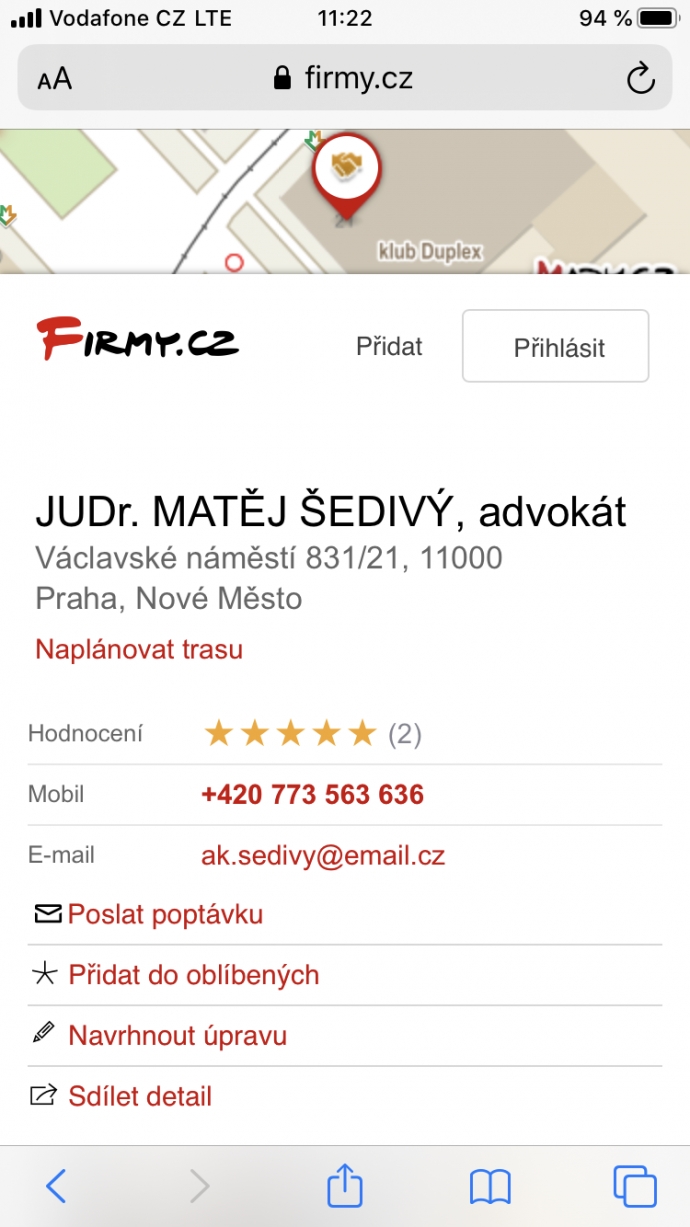Open the Firmy.cz logo home link
This screenshot has width=690, height=1227.
[x=137, y=339]
